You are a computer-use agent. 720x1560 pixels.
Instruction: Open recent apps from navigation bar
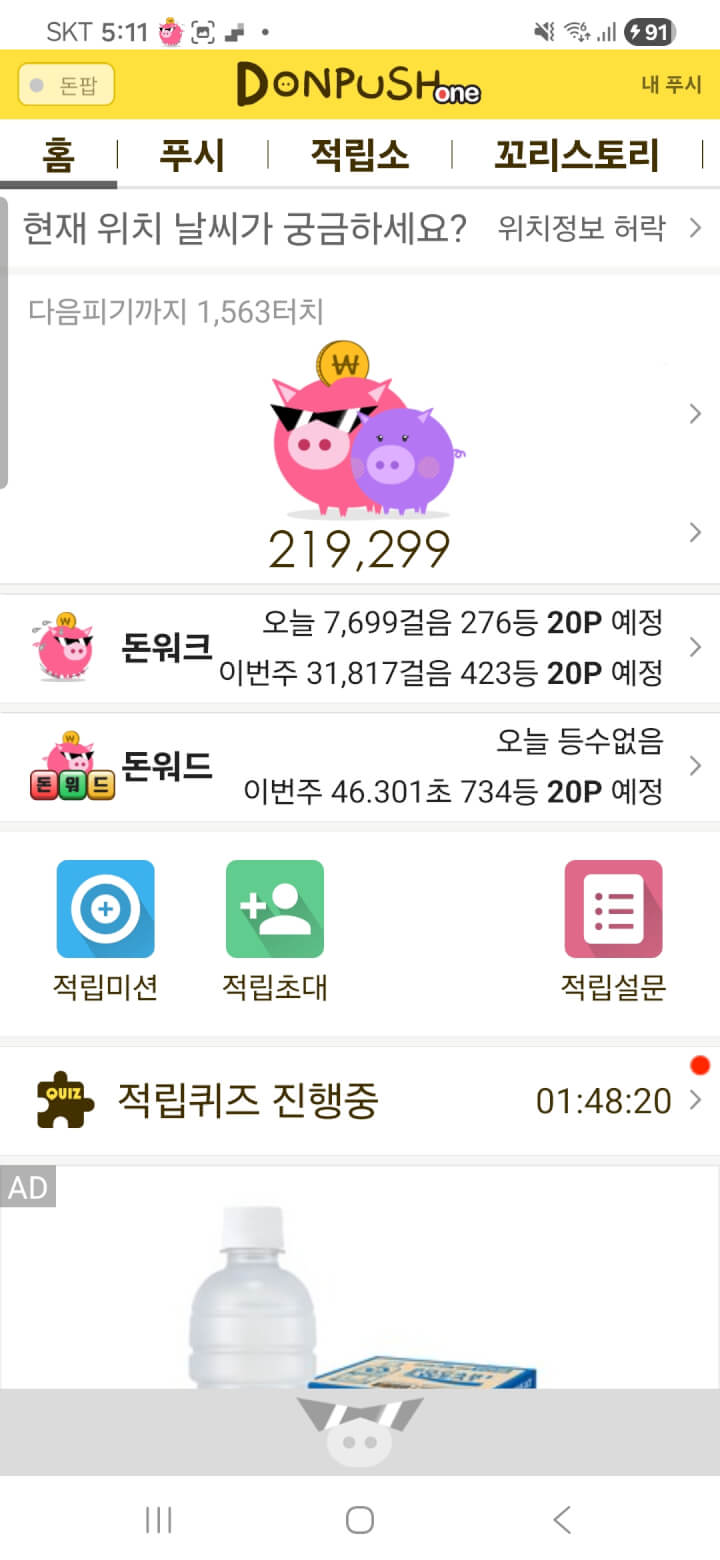click(x=158, y=1520)
